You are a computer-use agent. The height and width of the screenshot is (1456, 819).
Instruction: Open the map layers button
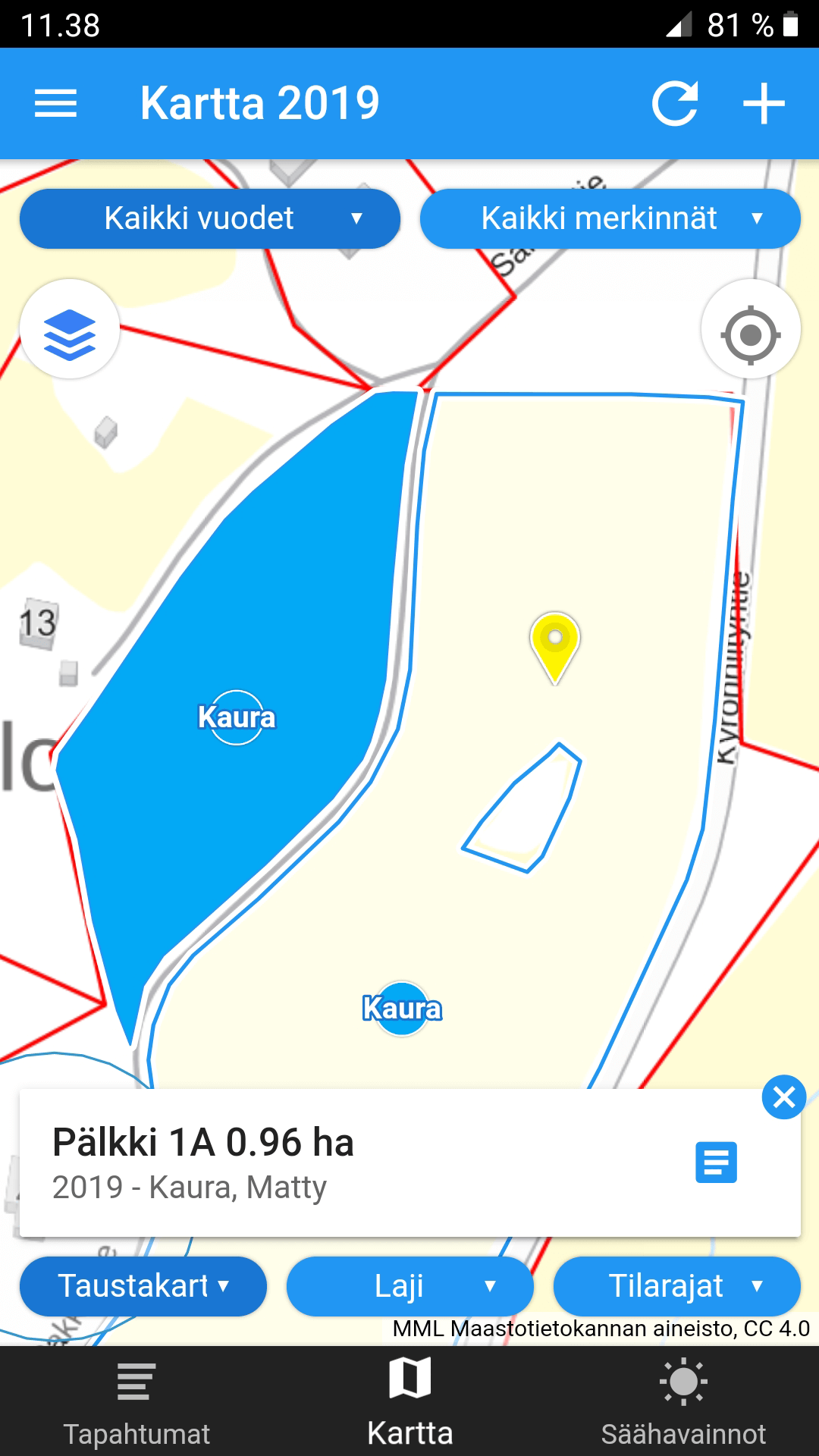click(70, 329)
